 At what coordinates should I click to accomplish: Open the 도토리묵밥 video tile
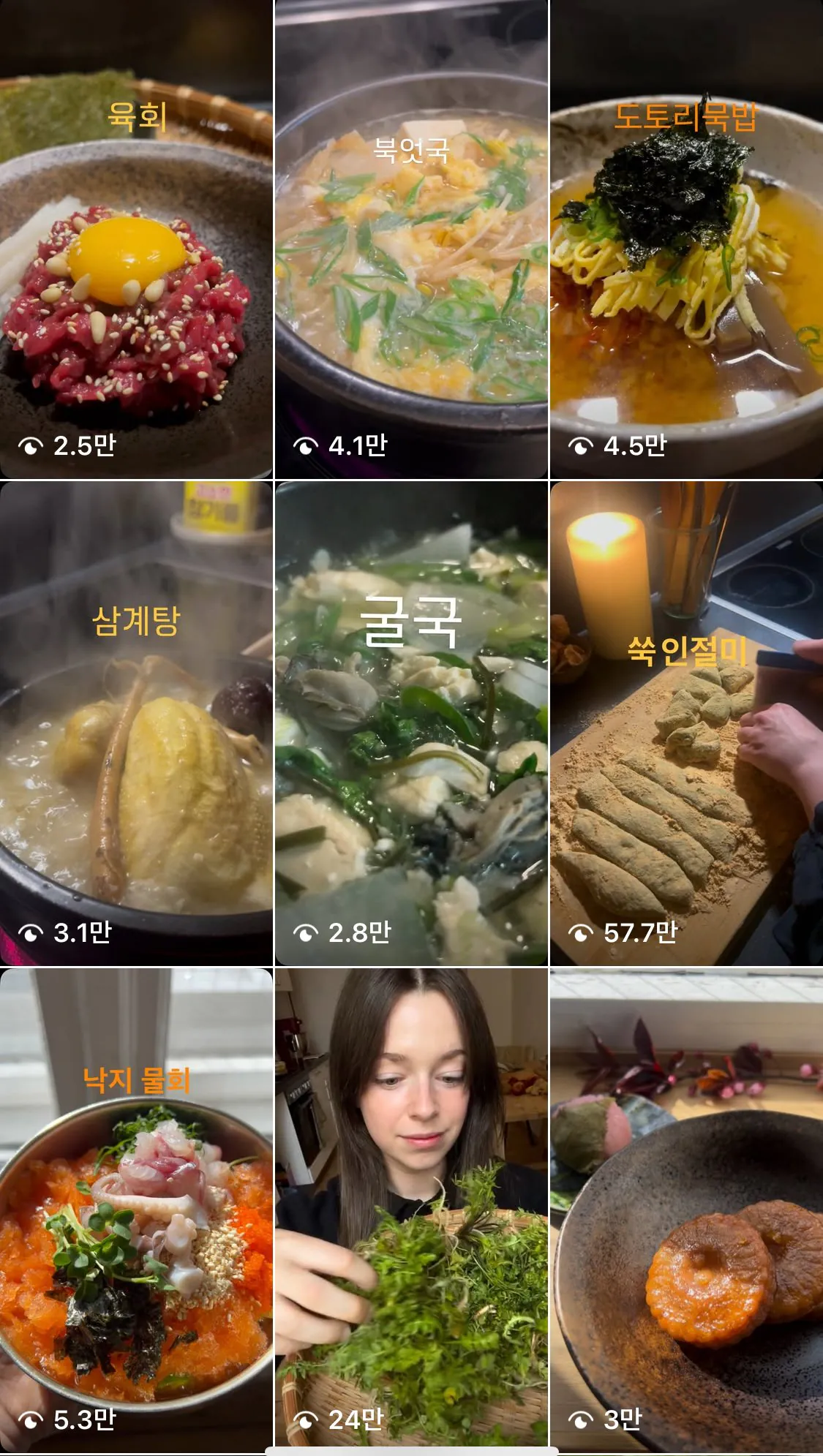tap(686, 239)
